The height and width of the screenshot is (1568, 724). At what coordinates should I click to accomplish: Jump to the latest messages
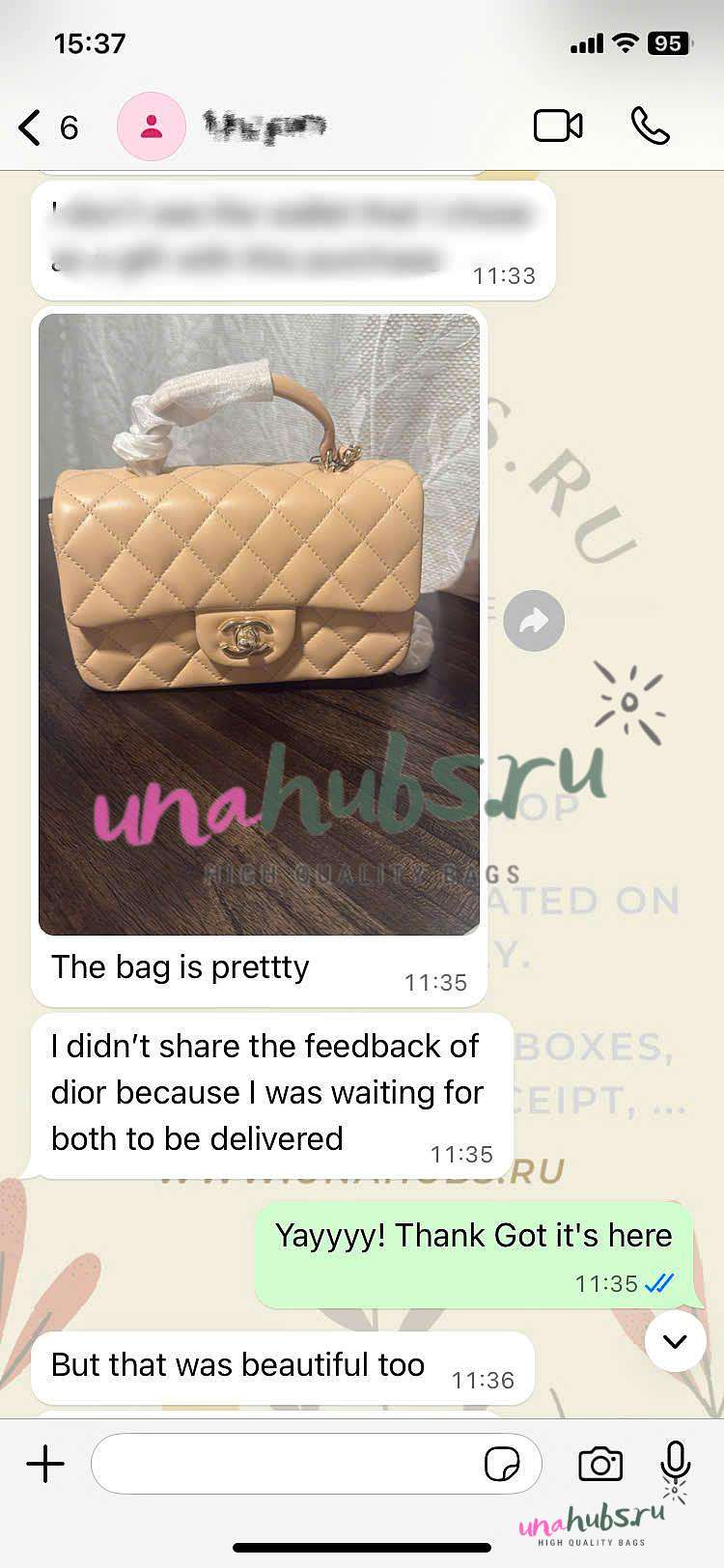[x=675, y=1341]
